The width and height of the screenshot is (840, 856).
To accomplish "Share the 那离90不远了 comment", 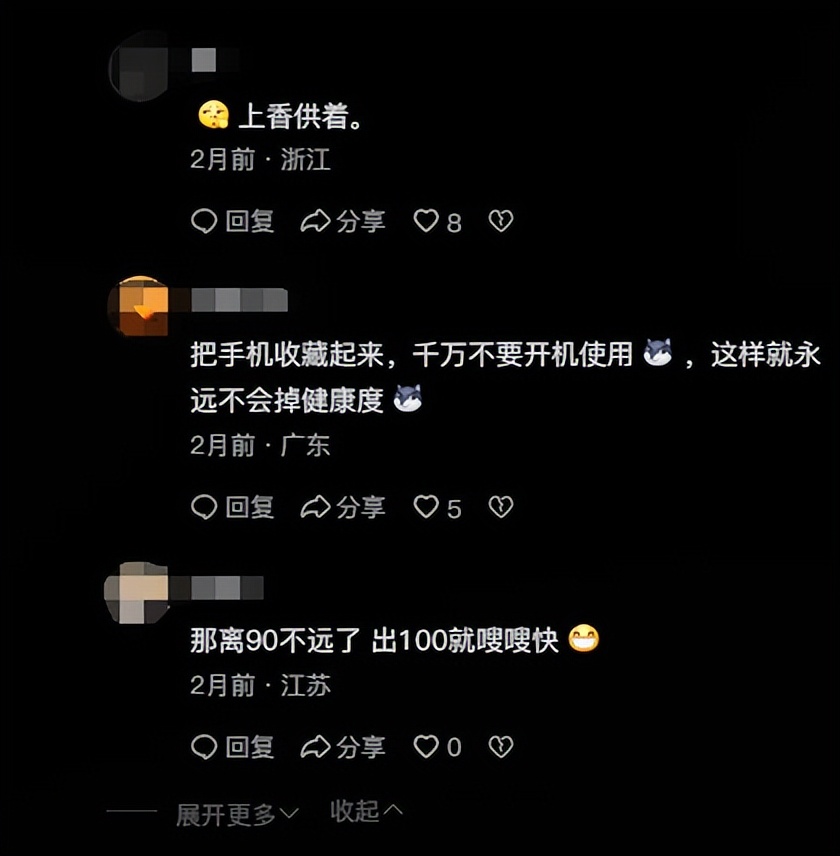I will pyautogui.click(x=343, y=747).
